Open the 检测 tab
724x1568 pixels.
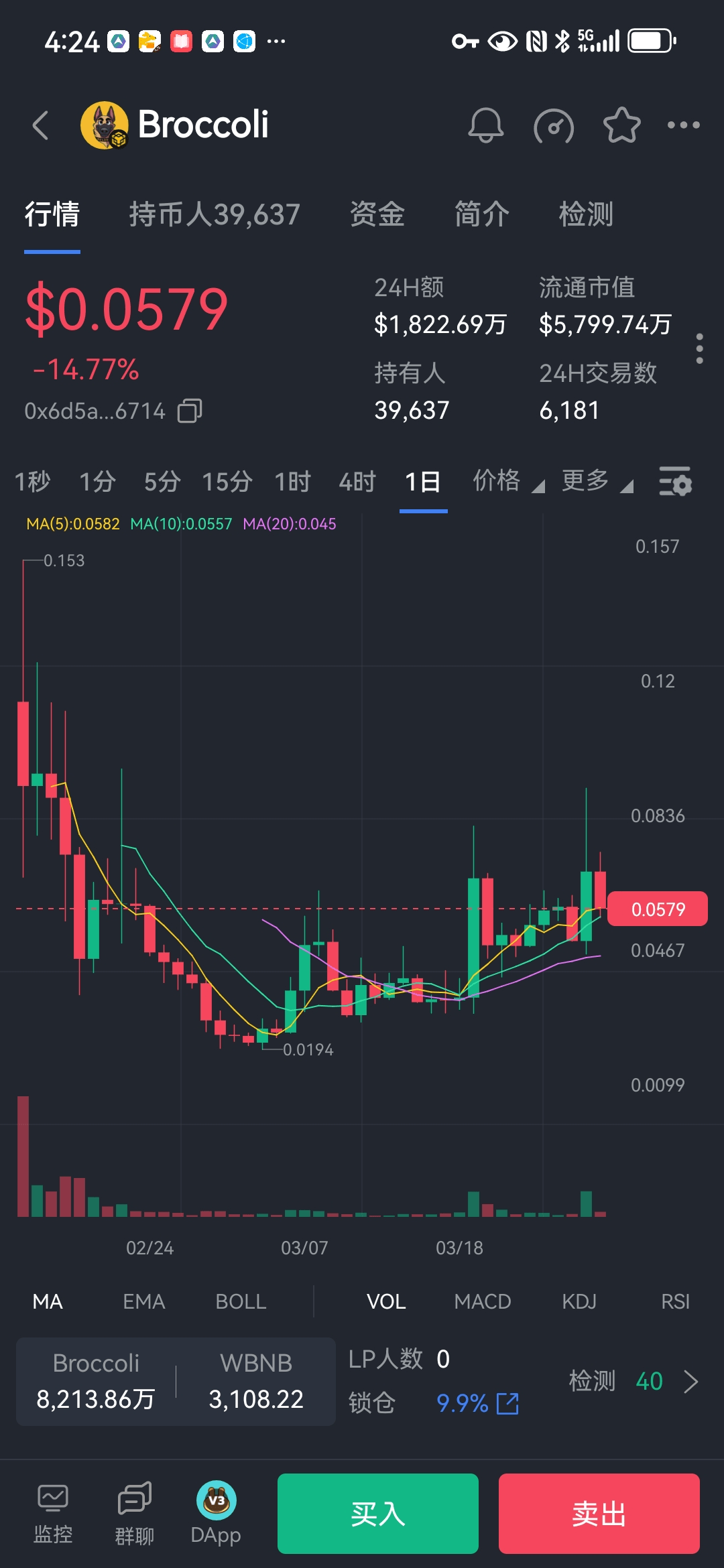(587, 214)
